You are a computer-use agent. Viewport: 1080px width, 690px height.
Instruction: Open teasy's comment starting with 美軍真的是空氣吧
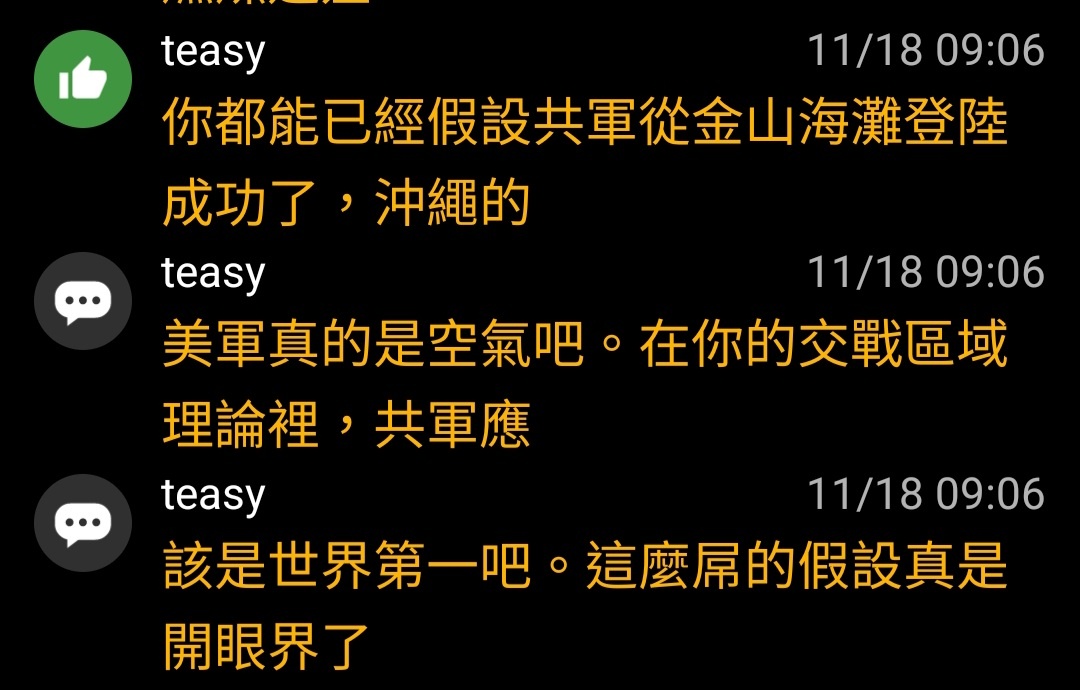tap(585, 385)
